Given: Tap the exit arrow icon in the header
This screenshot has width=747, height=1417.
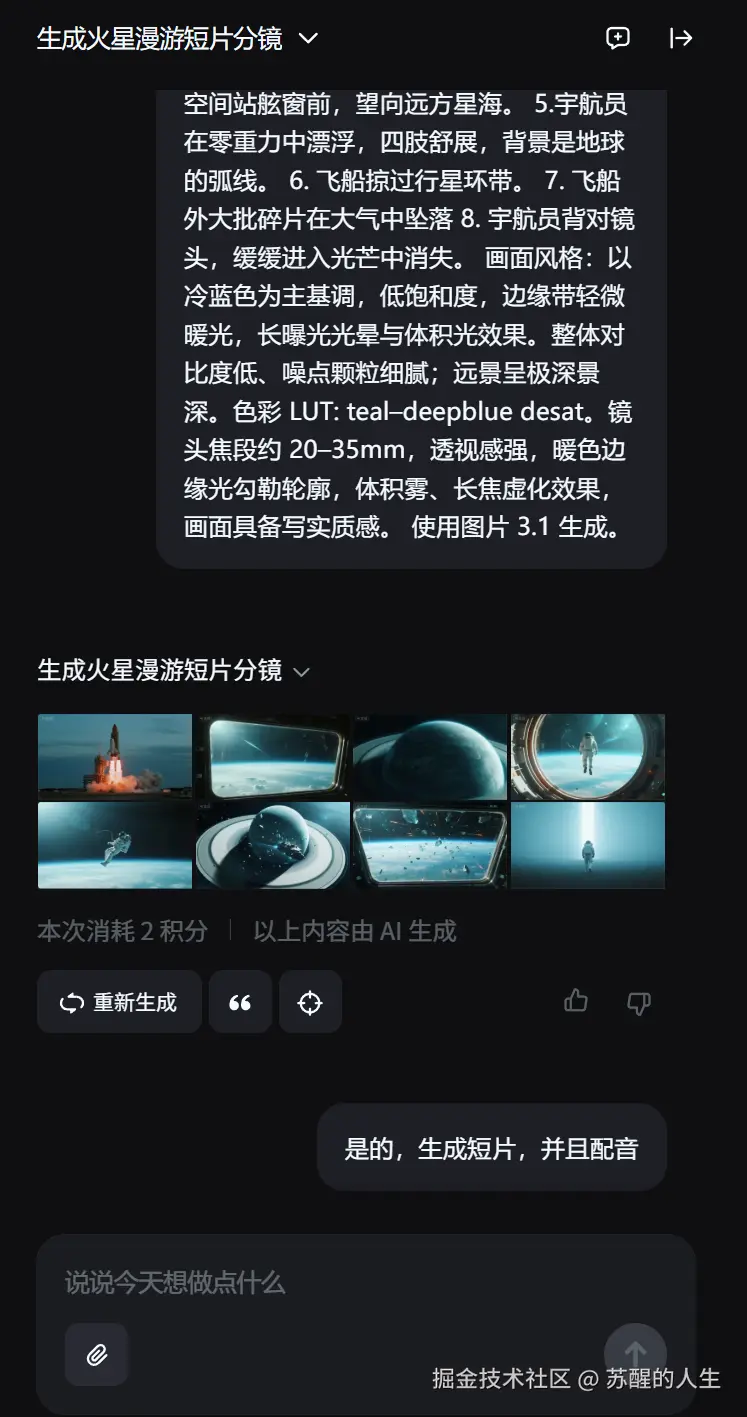Looking at the screenshot, I should coord(681,38).
